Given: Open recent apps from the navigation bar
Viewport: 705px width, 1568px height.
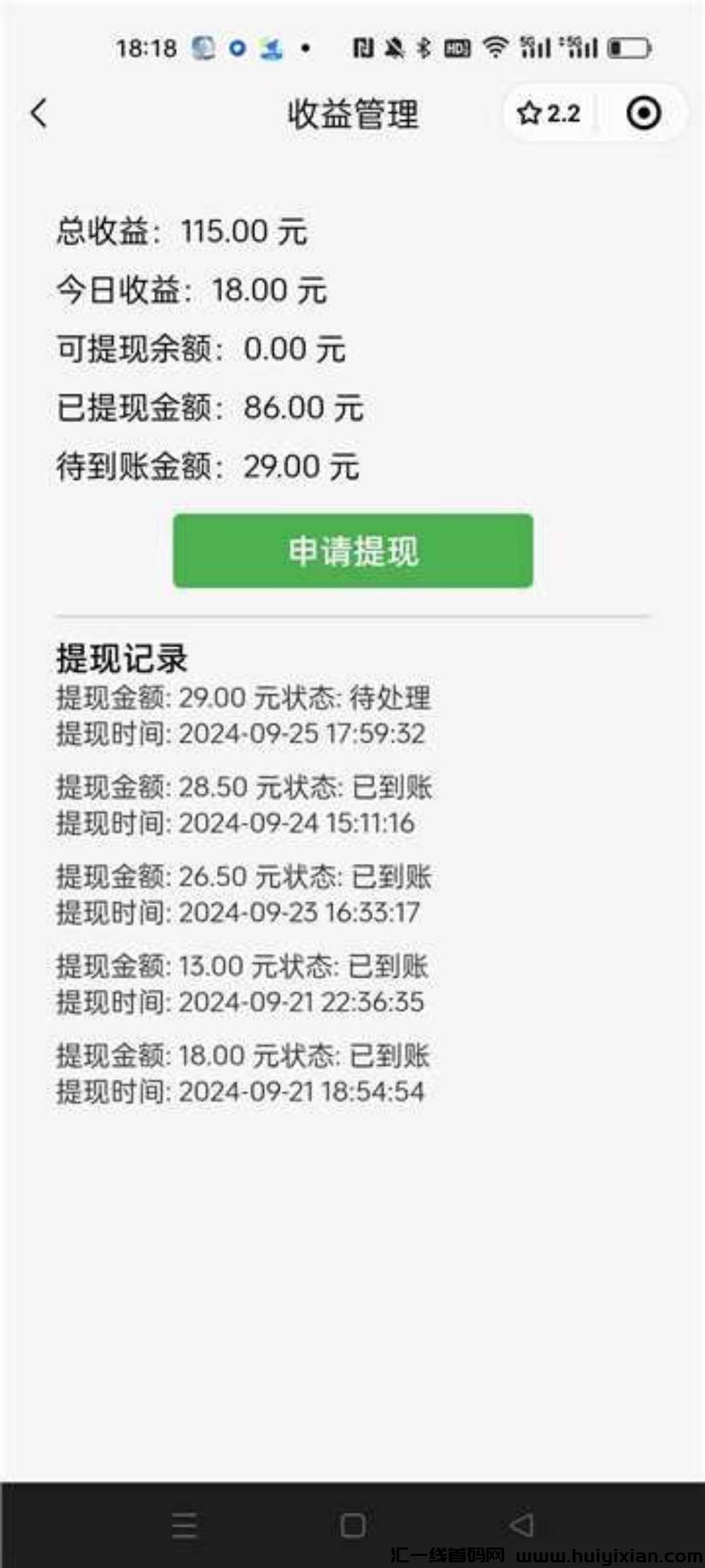Looking at the screenshot, I should point(185,1526).
